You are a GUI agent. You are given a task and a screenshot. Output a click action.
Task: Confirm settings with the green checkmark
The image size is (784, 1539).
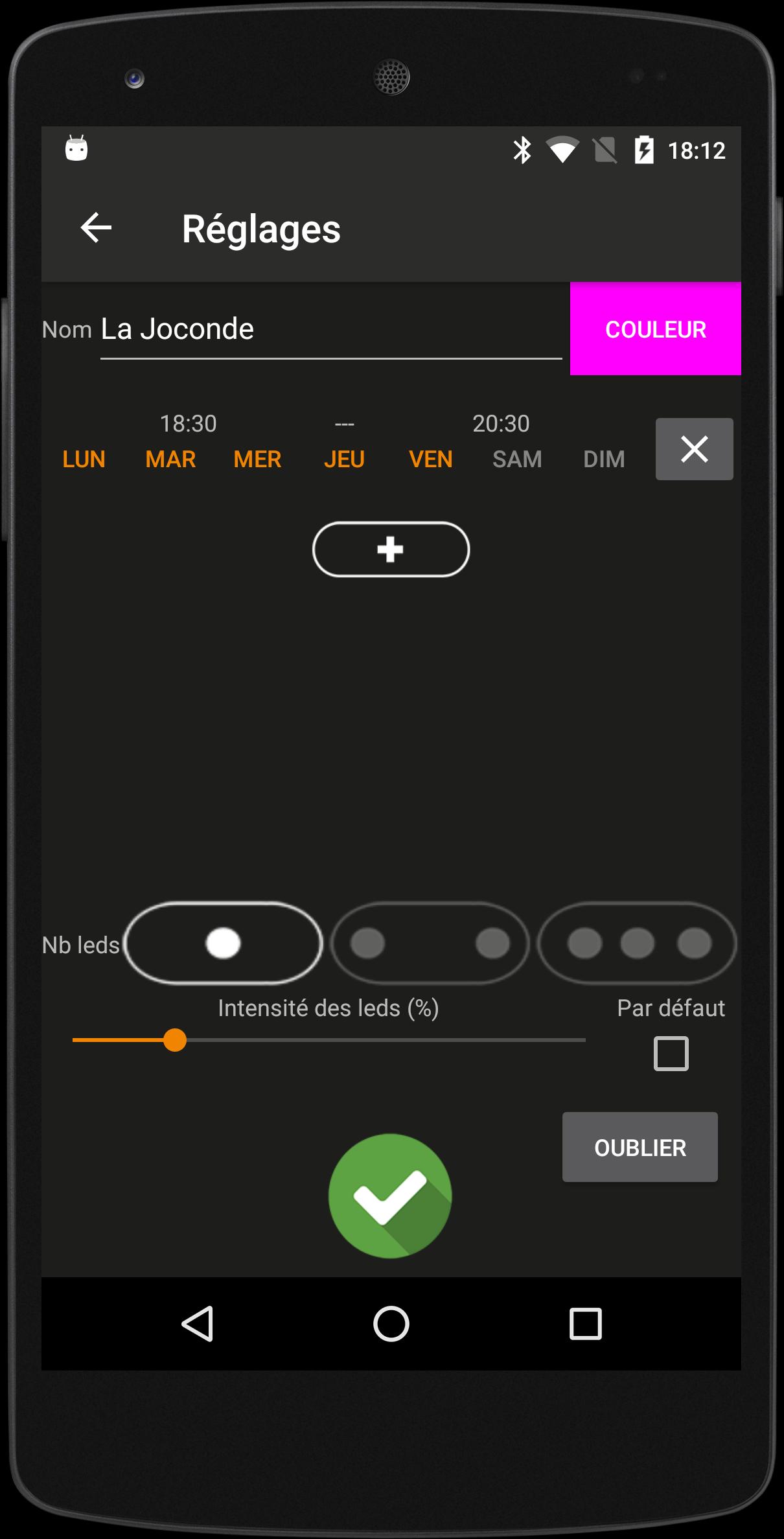tap(390, 1196)
